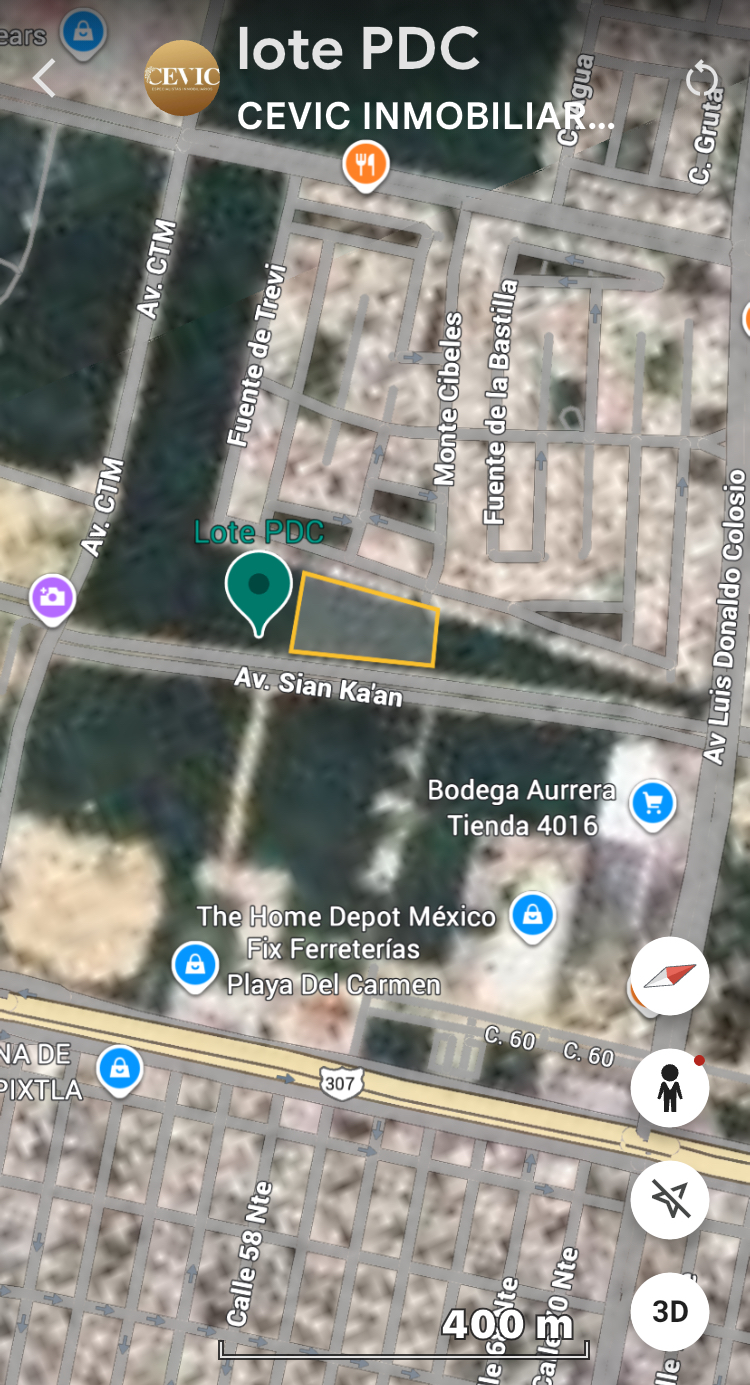This screenshot has width=750, height=1385.
Task: Tap the crossed-out location button
Action: coord(669,1199)
